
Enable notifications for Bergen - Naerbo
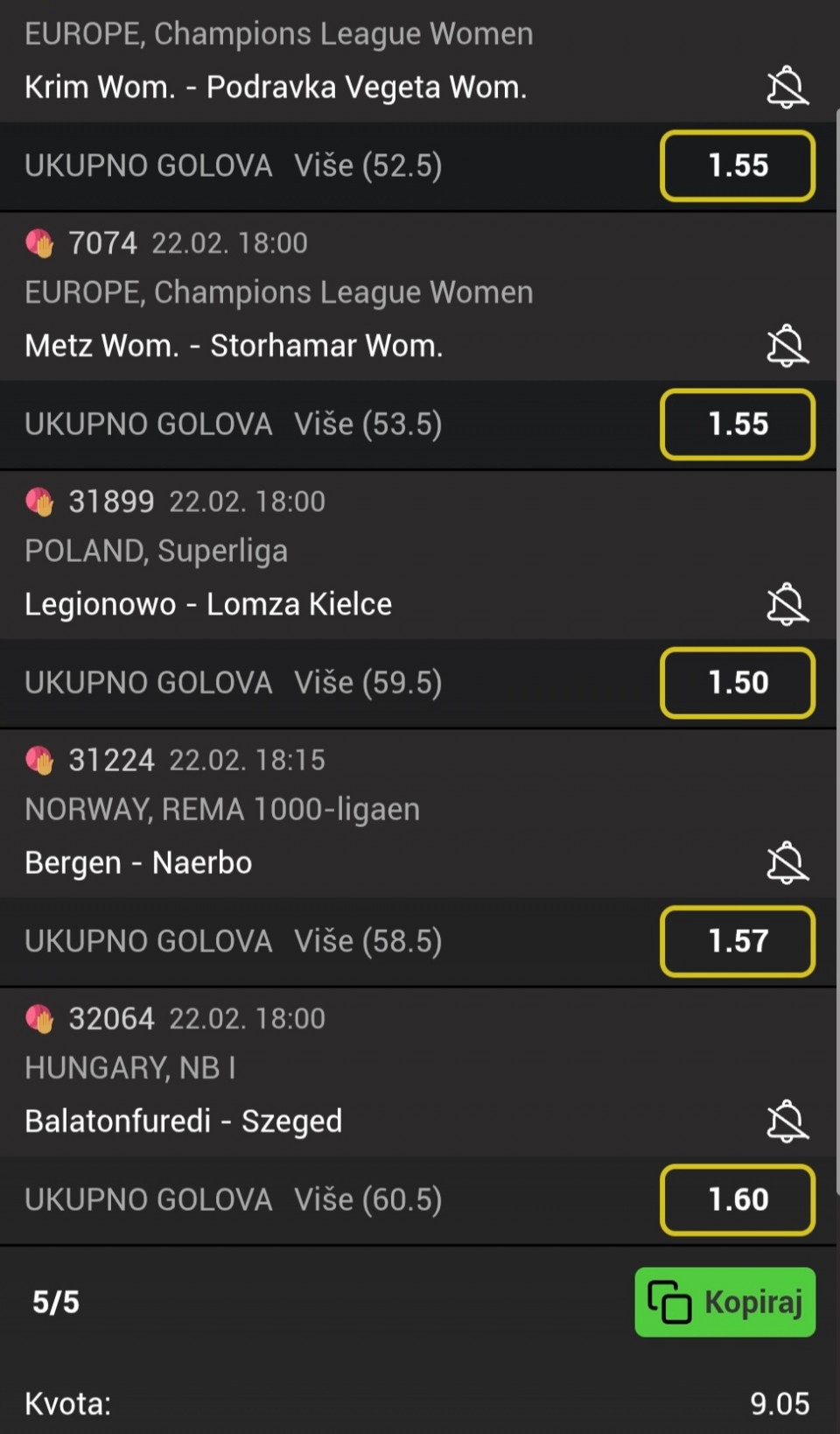click(x=787, y=862)
